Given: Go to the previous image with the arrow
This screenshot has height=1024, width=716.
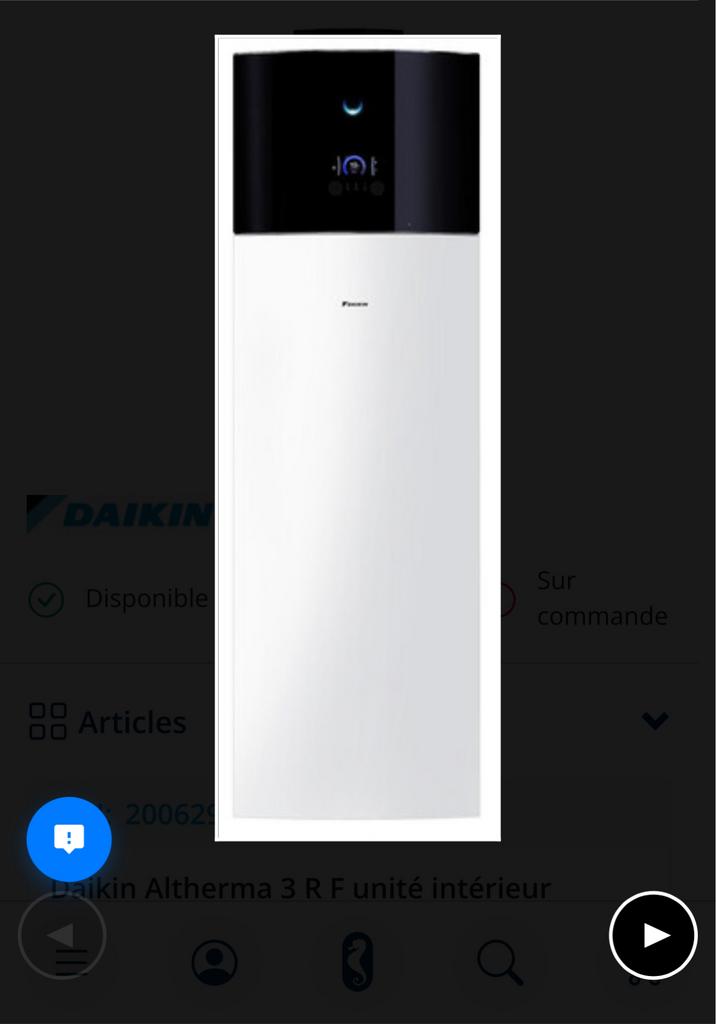Looking at the screenshot, I should 62,934.
